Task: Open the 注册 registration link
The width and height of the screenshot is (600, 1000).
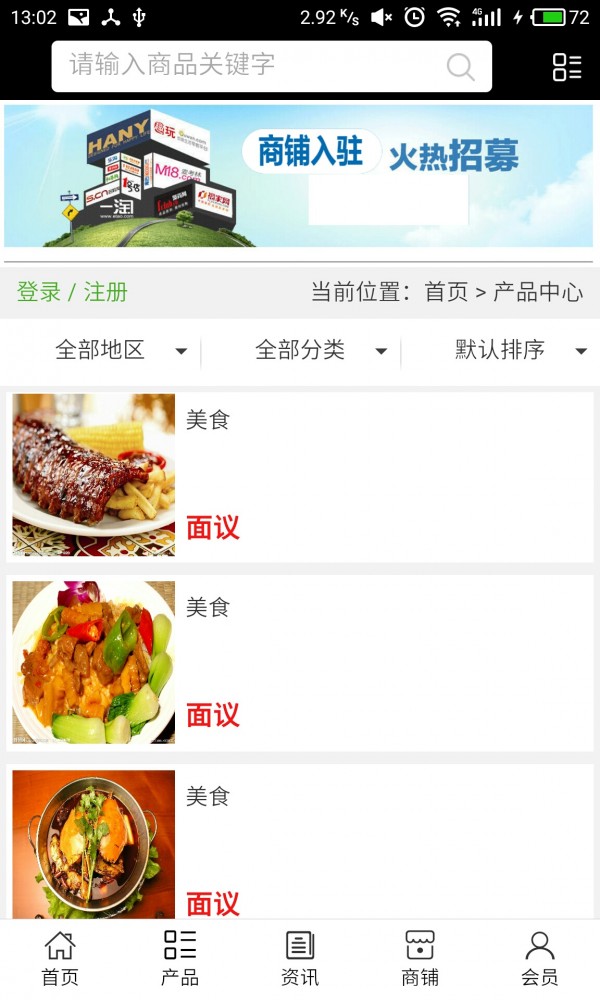Action: coord(106,292)
